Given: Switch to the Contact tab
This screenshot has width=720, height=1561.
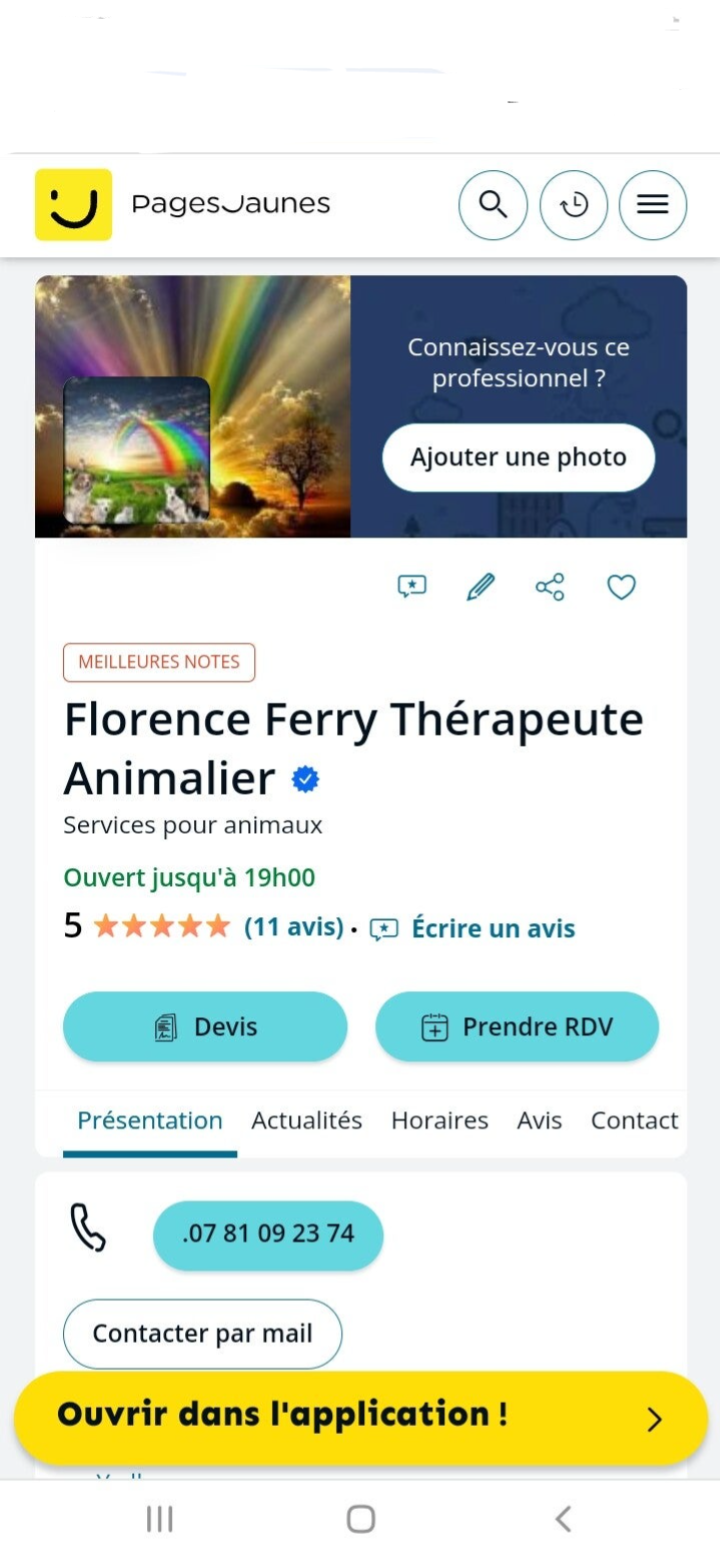Looking at the screenshot, I should click(x=634, y=1120).
